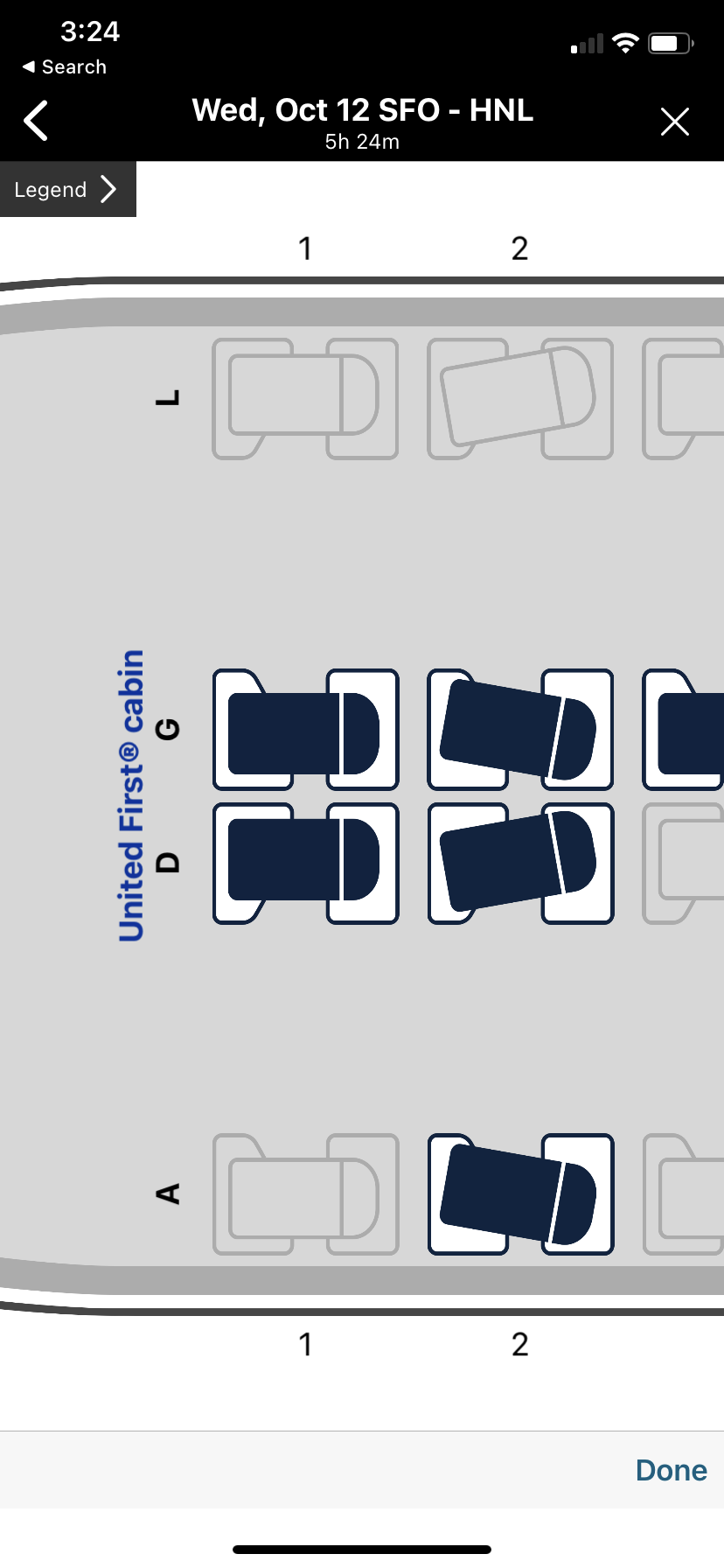Pick window seat 2A

tap(520, 1194)
